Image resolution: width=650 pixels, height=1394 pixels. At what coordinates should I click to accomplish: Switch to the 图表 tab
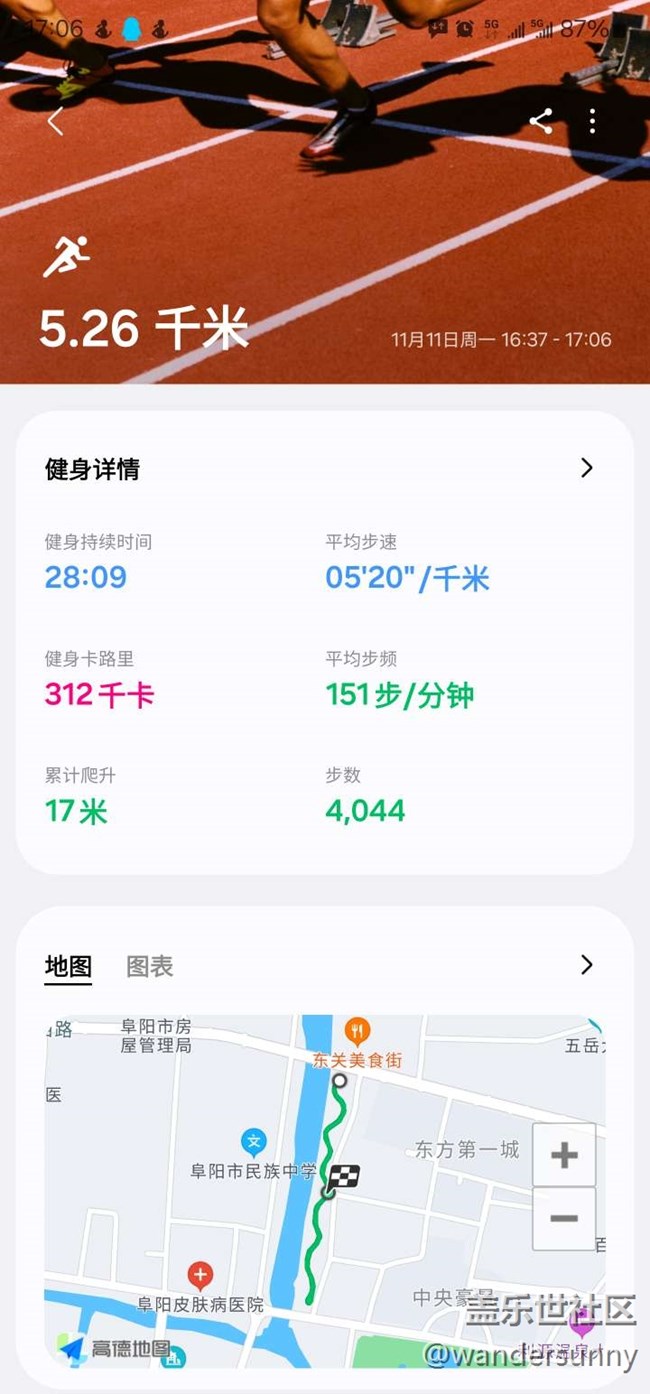click(x=150, y=966)
